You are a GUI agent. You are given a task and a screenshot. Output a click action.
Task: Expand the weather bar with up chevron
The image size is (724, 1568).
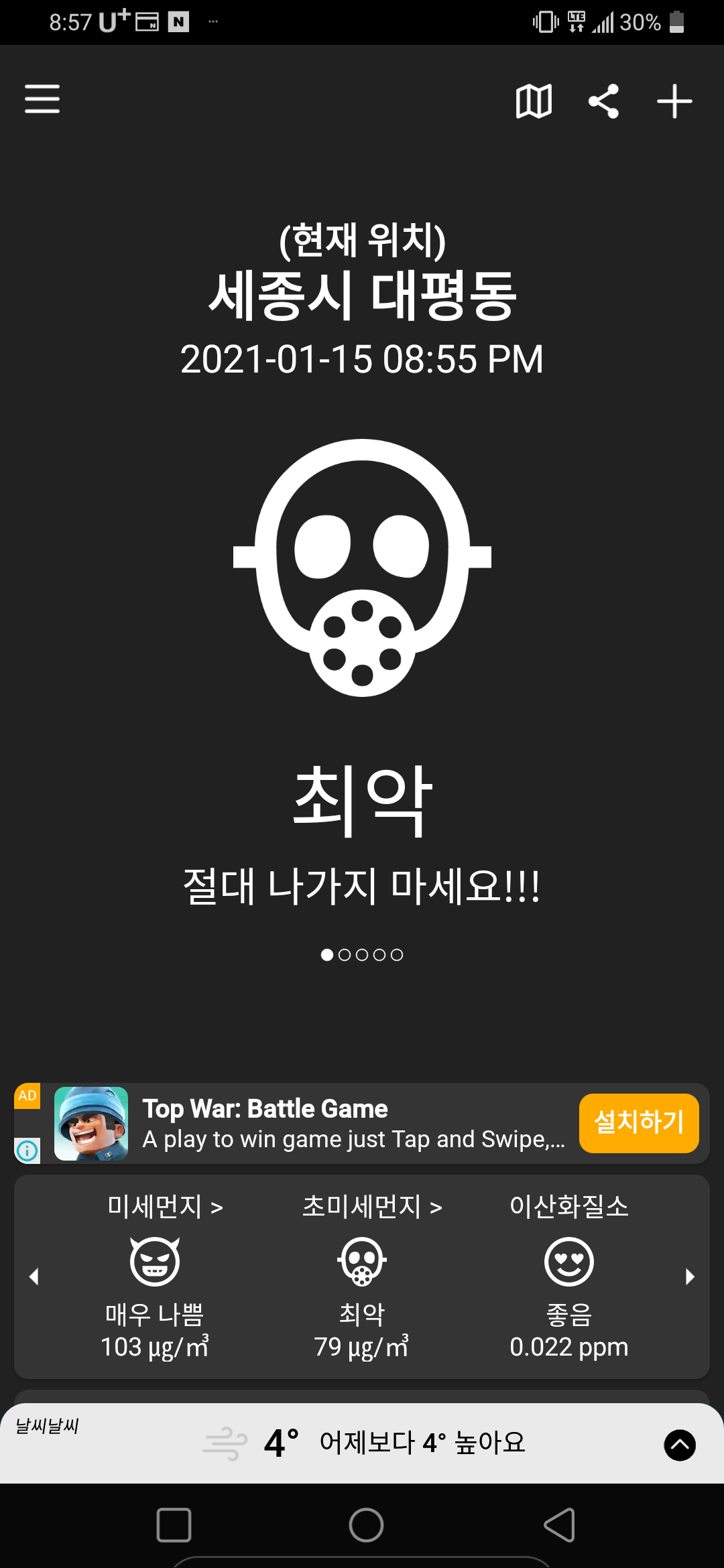679,1445
